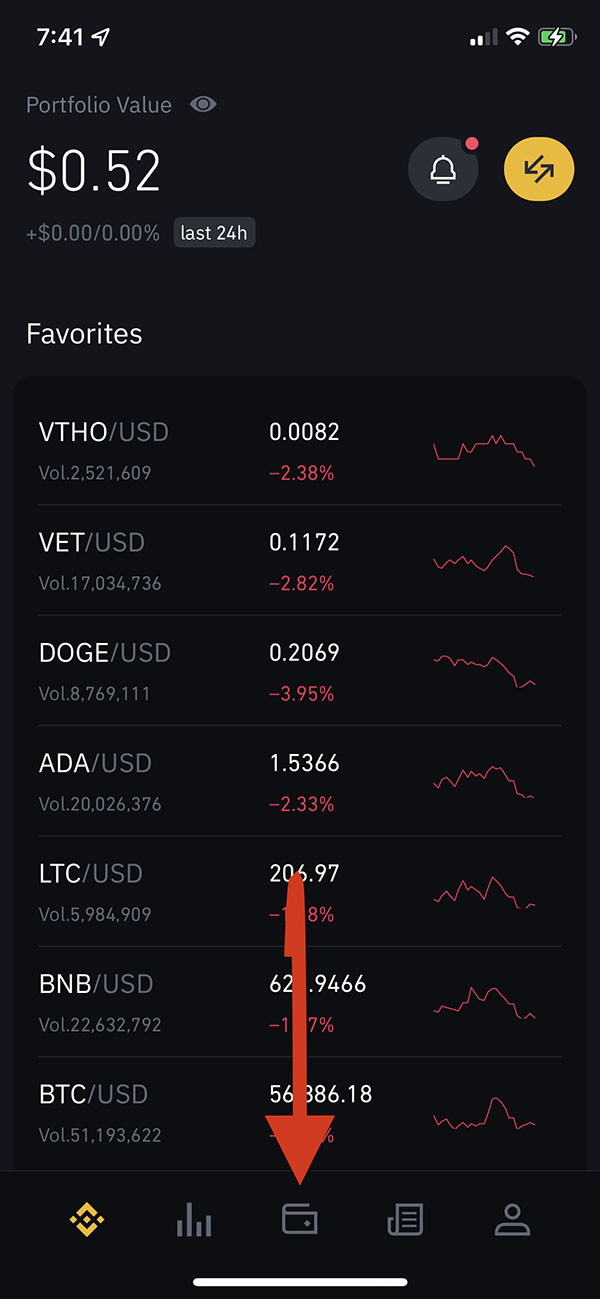Hide portfolio value with the eye icon
The image size is (600, 1299).
[203, 104]
